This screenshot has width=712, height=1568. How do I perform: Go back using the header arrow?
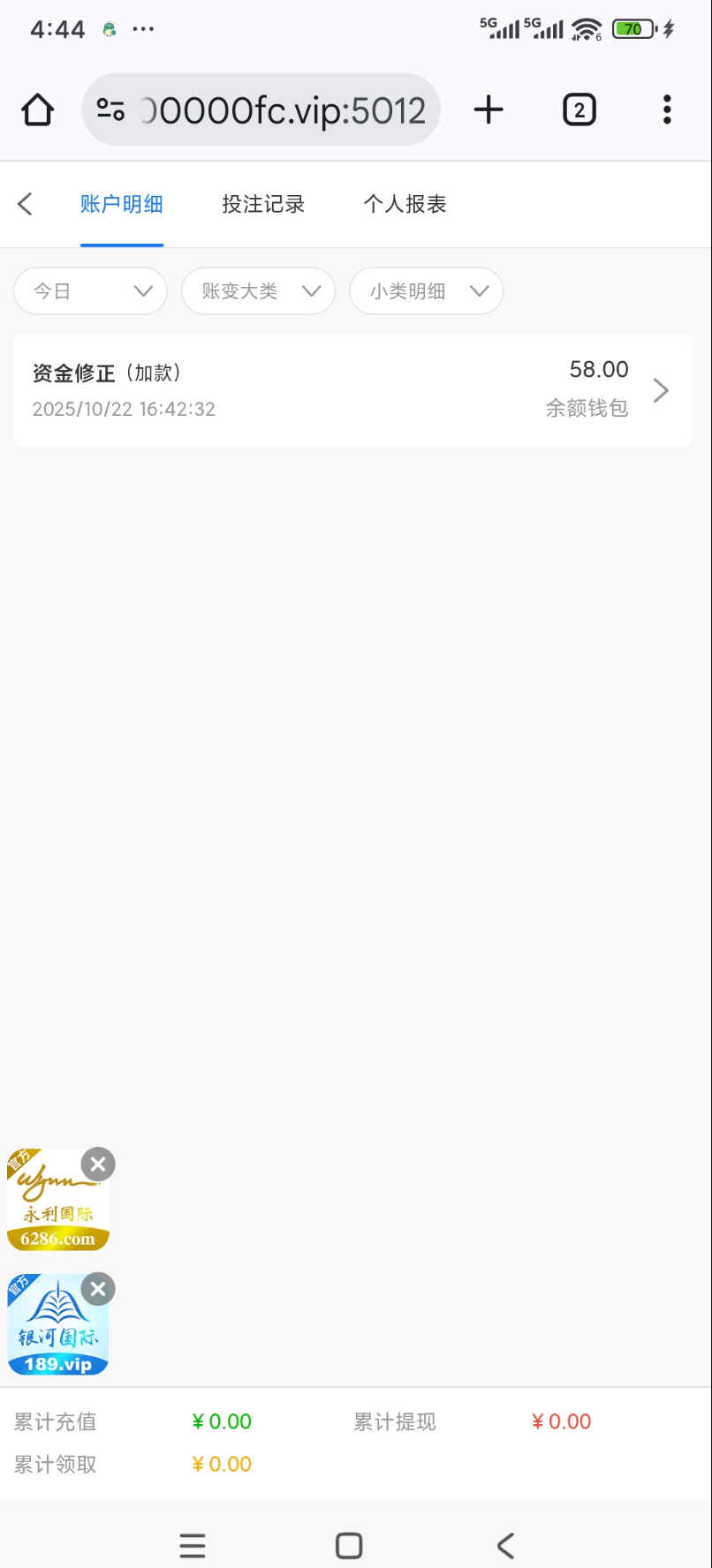click(26, 204)
